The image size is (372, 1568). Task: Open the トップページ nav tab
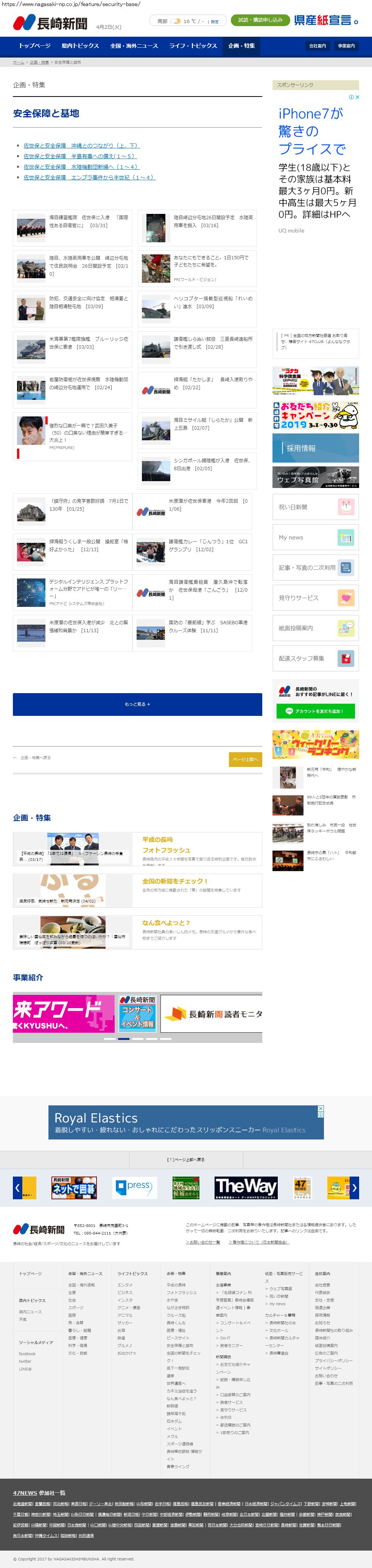(34, 46)
